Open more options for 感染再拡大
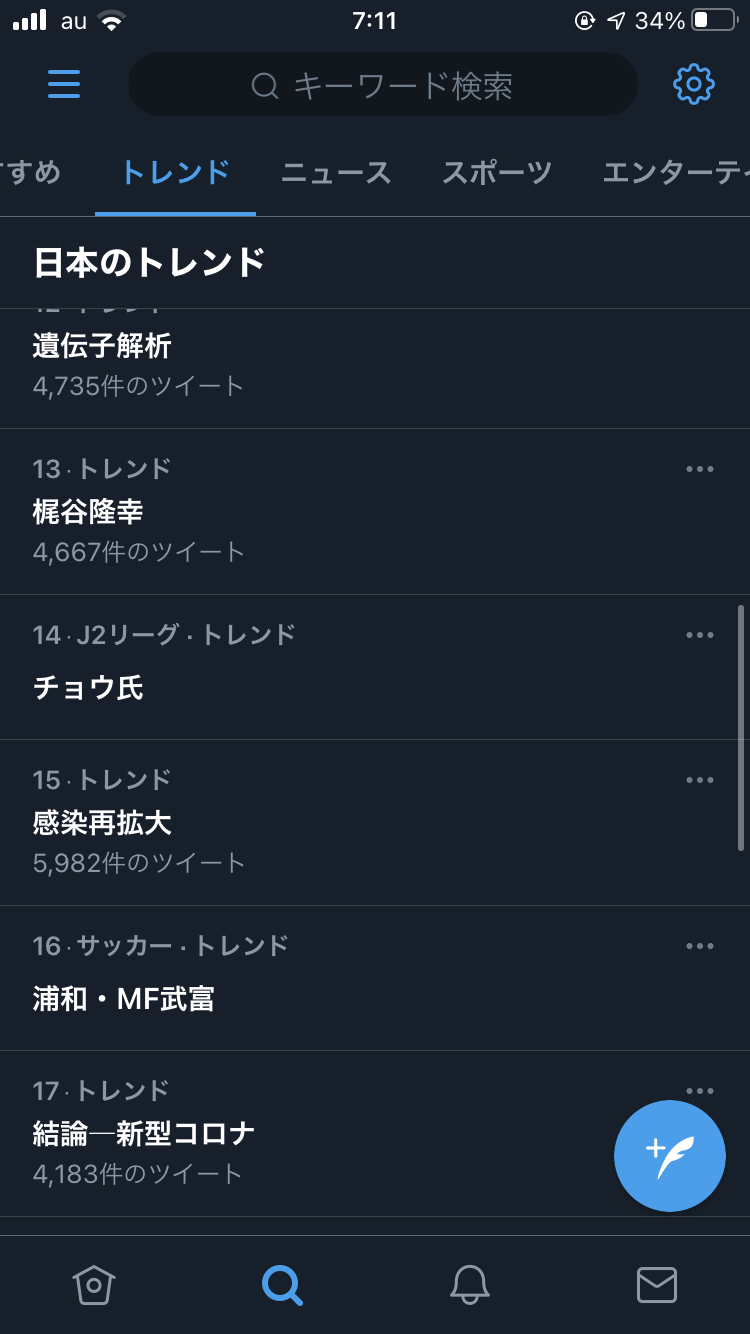Screen dimensions: 750x1334 pyautogui.click(x=700, y=780)
